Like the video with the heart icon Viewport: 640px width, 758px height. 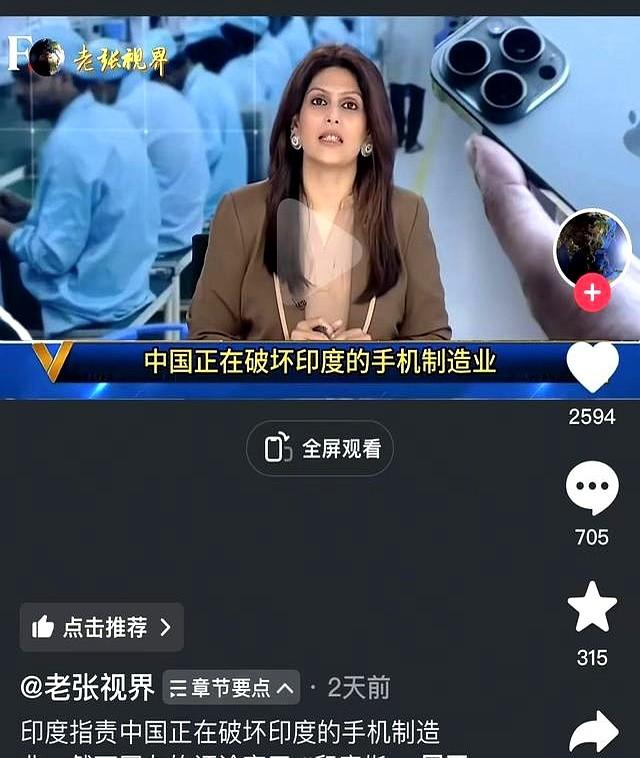tap(592, 368)
